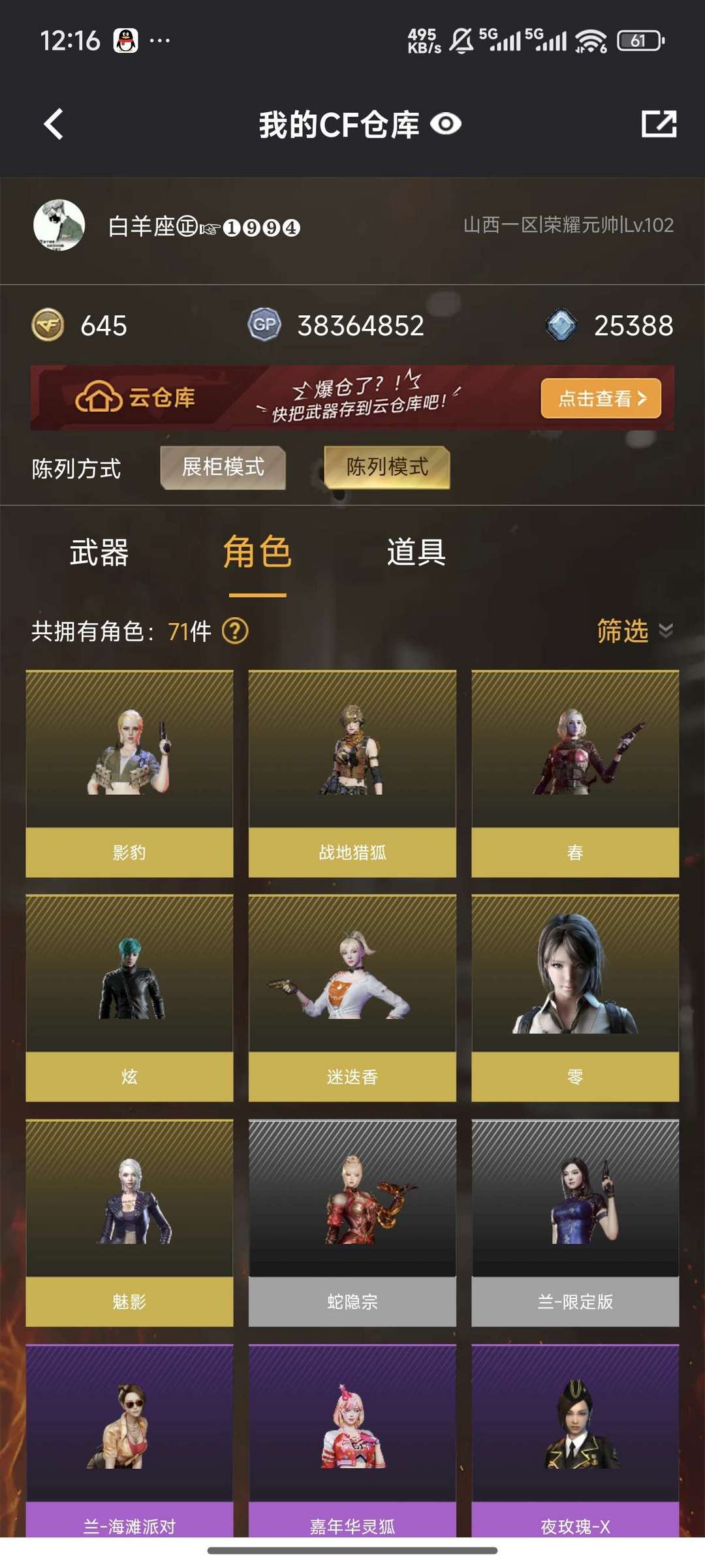Open the help question mark beside 71件
The height and width of the screenshot is (1568, 705).
(x=236, y=632)
